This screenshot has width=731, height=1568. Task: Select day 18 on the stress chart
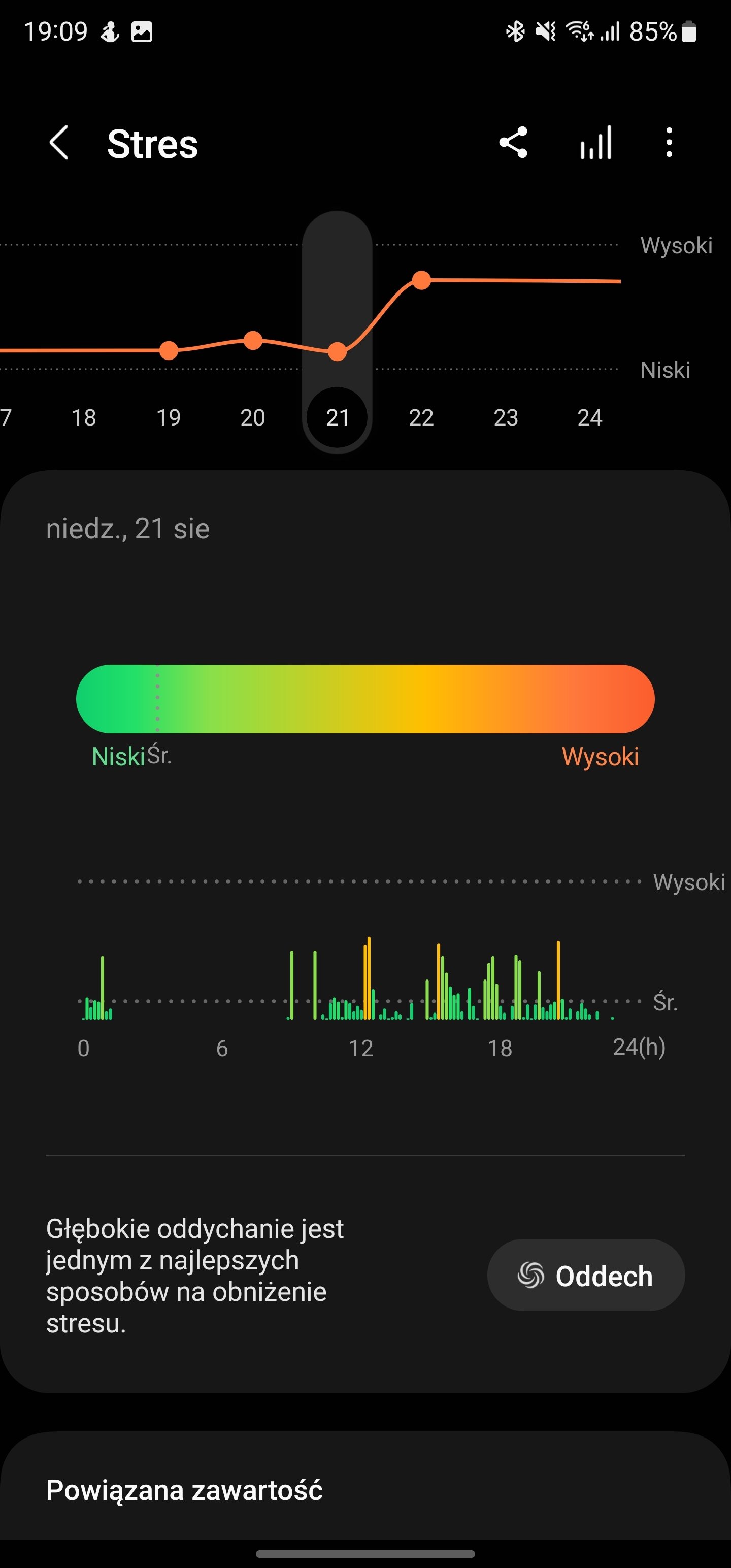point(84,417)
